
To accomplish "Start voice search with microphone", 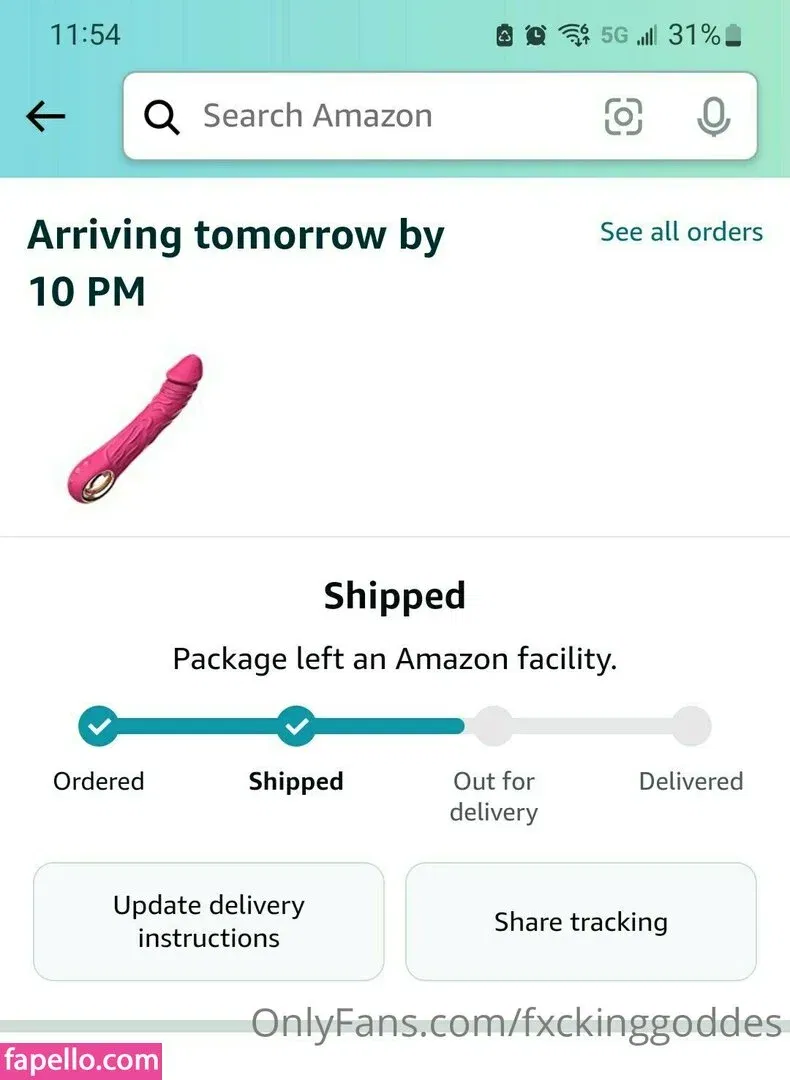I will [x=713, y=117].
